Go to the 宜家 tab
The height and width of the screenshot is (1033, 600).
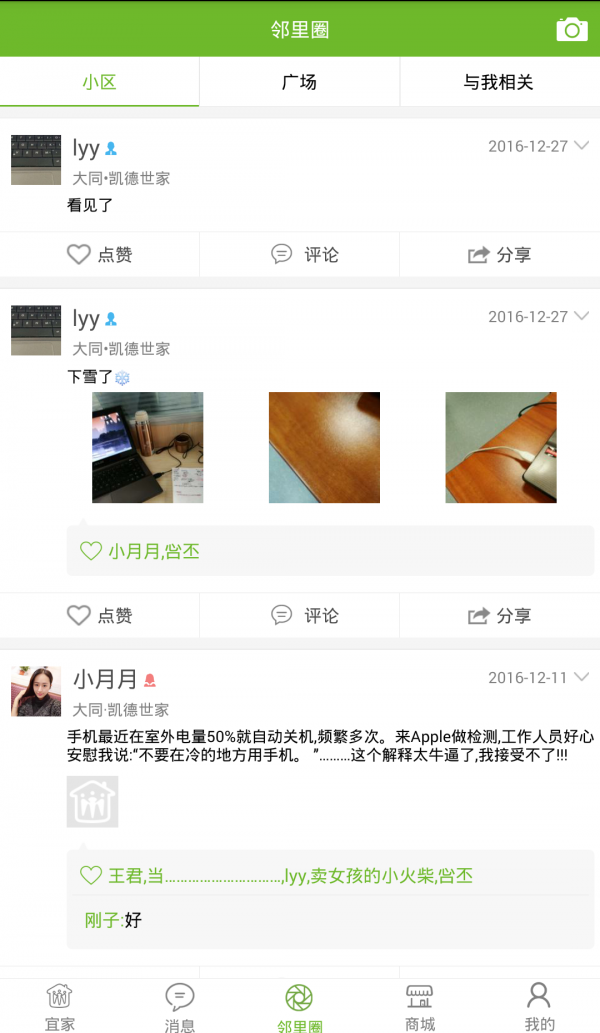pos(60,1006)
